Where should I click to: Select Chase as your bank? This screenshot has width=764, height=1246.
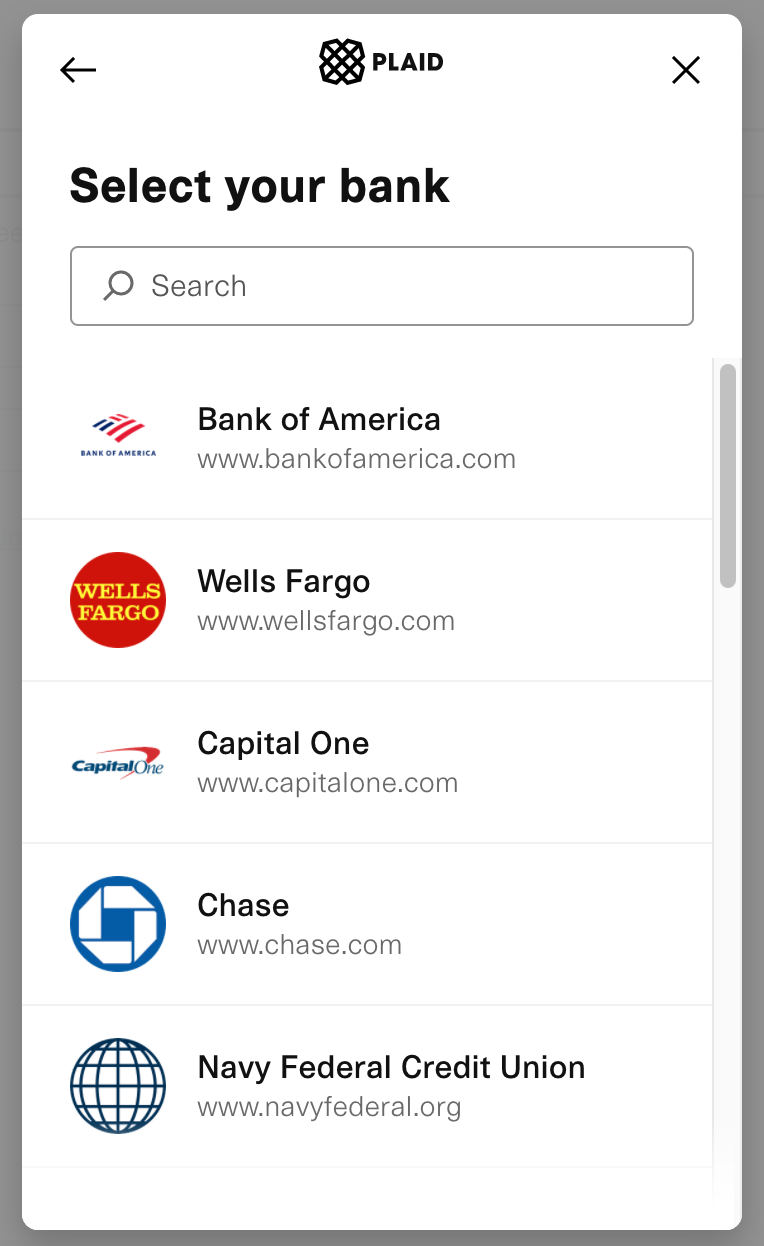[x=368, y=924]
